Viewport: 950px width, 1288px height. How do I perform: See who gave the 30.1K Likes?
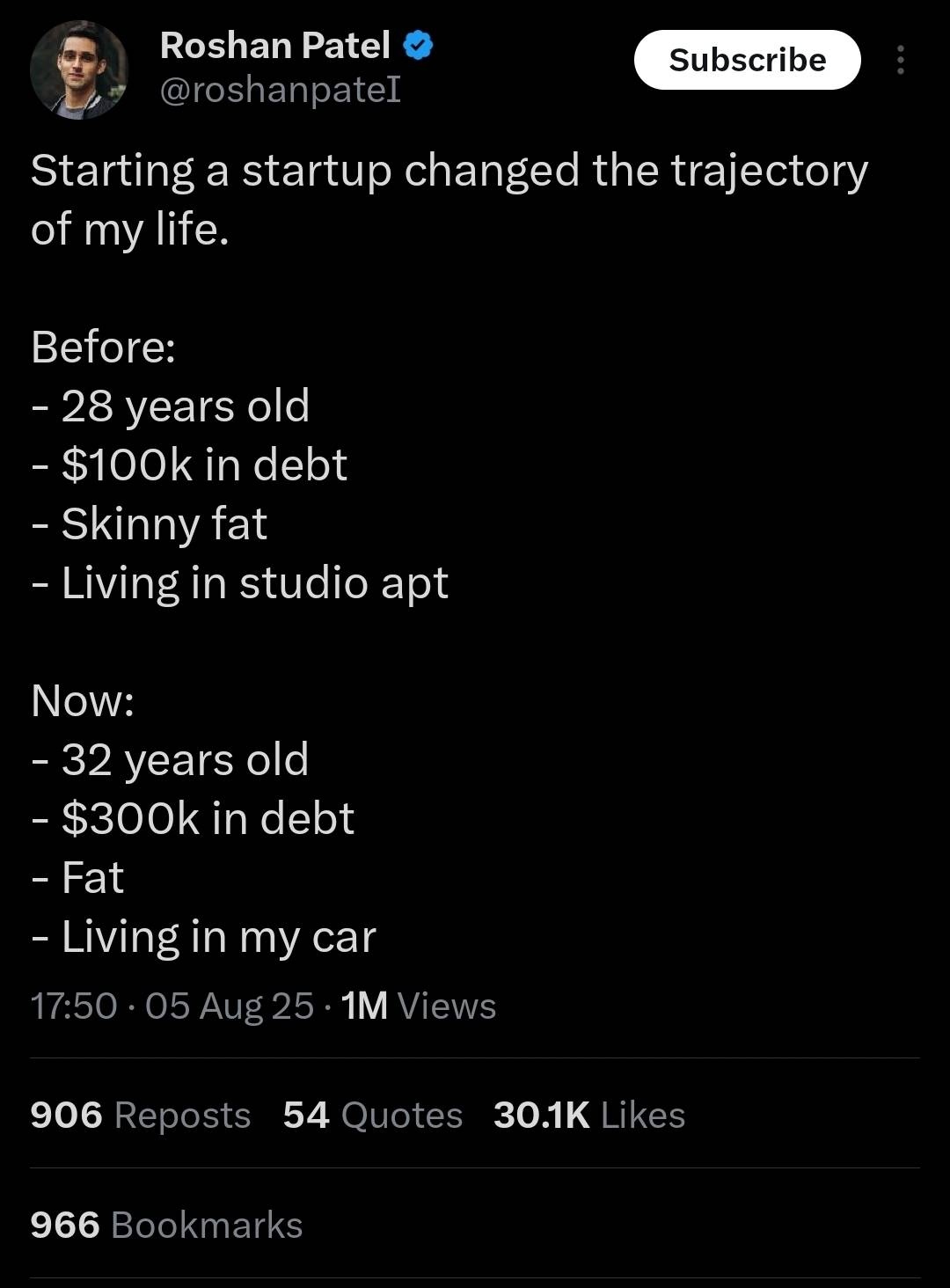coord(589,1115)
